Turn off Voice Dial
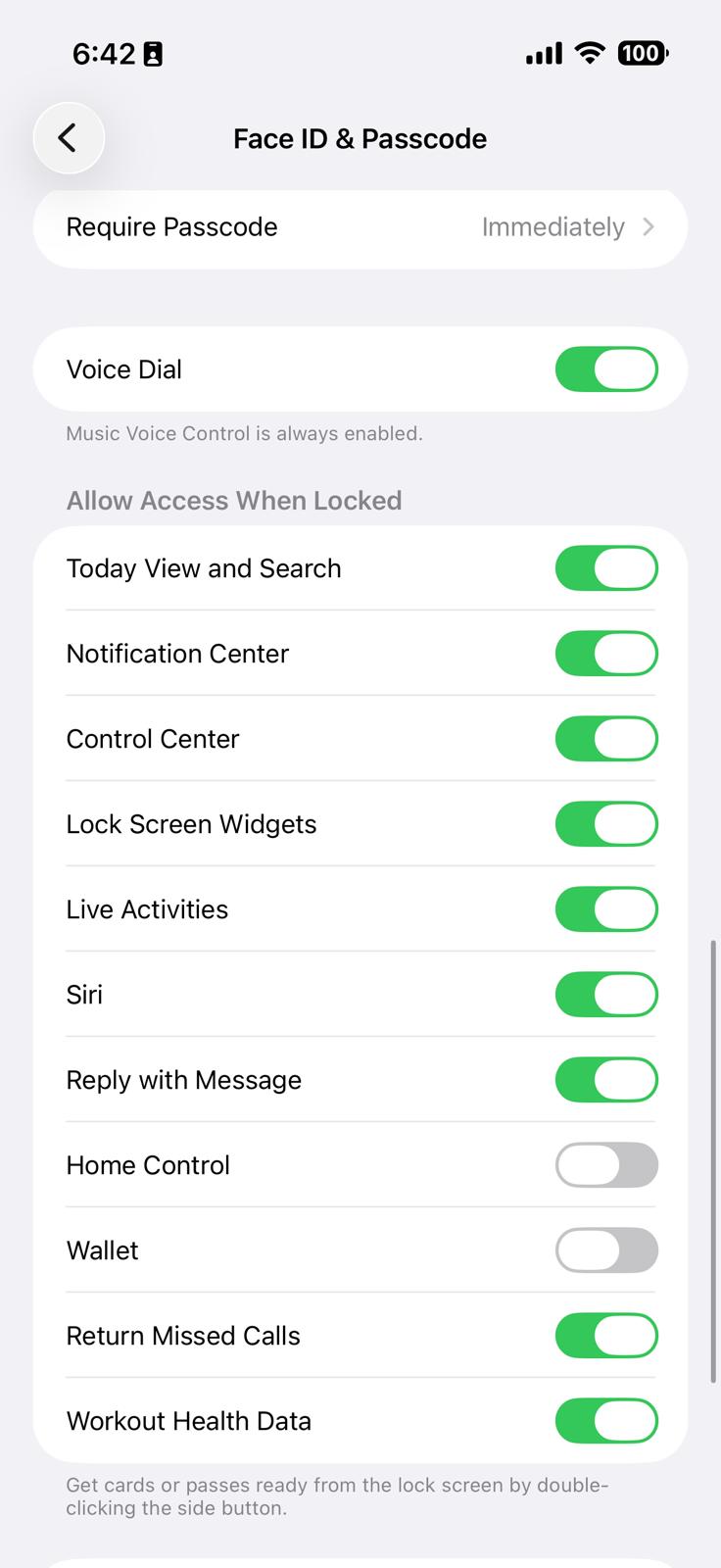The width and height of the screenshot is (721, 1568). [x=605, y=369]
